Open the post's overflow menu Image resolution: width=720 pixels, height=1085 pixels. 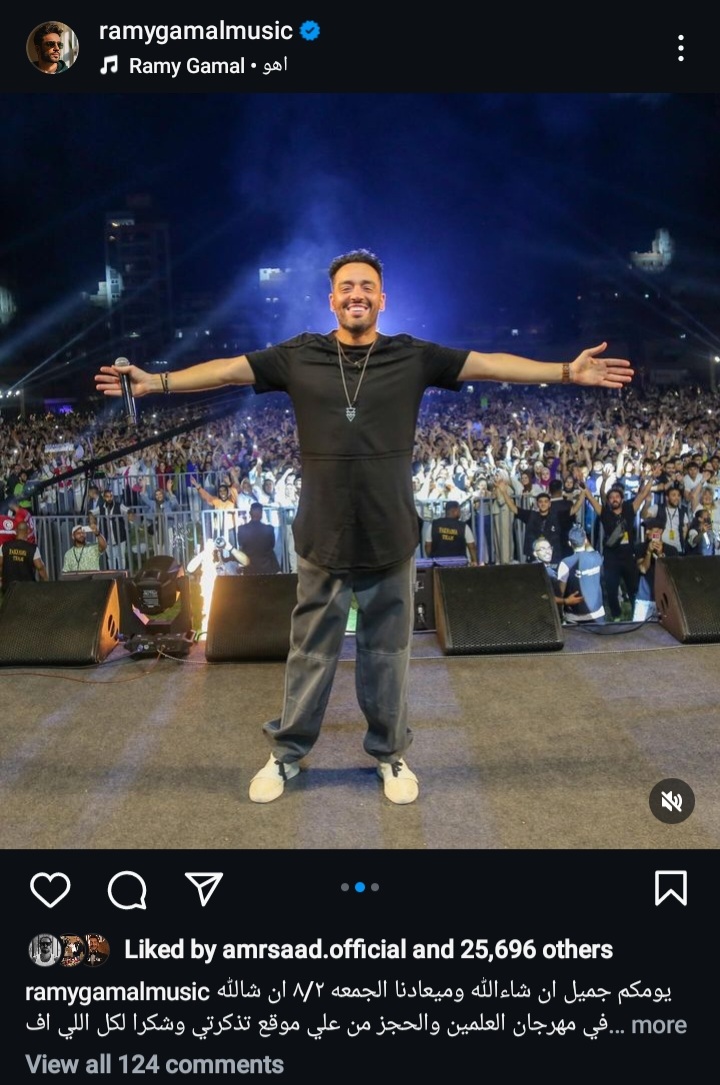pyautogui.click(x=680, y=47)
